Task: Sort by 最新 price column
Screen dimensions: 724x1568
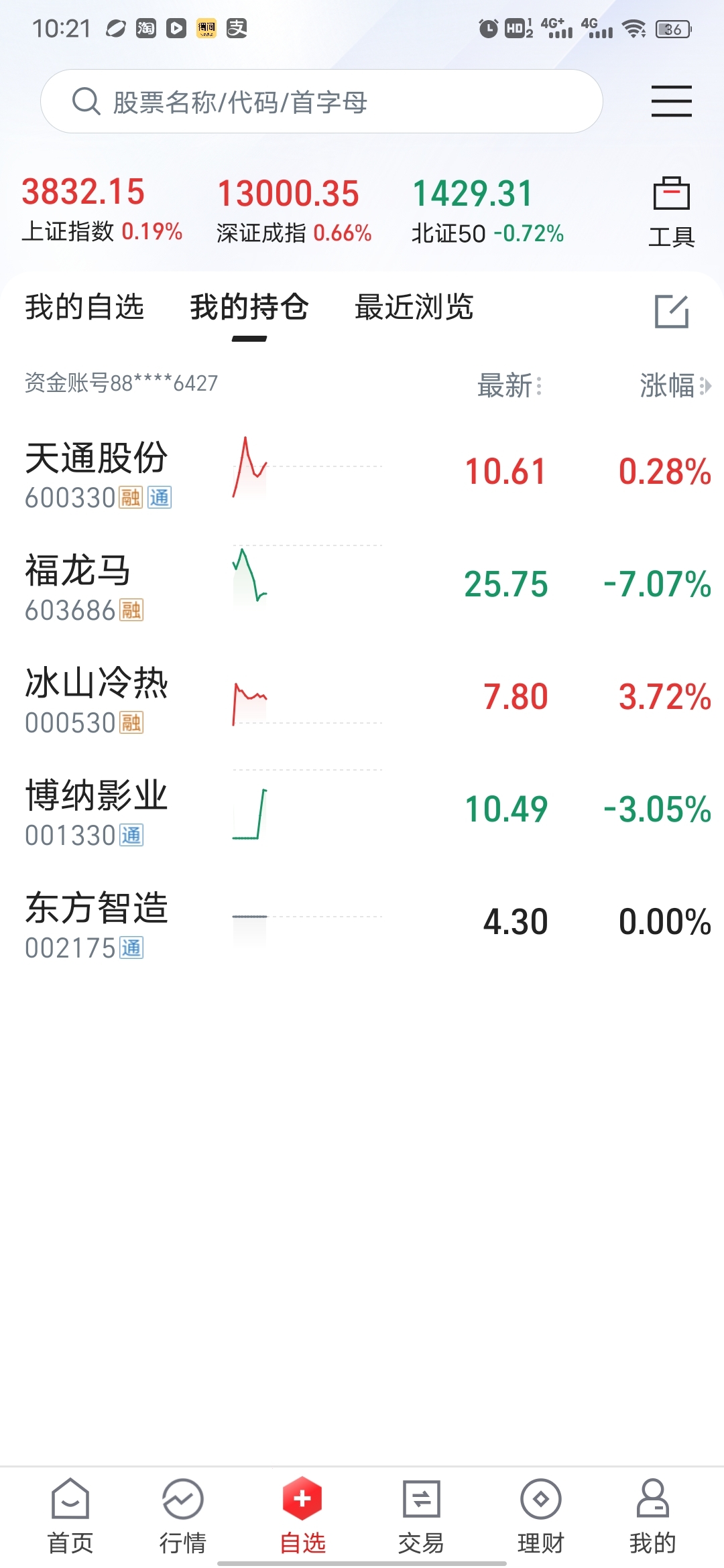Action: [x=509, y=385]
